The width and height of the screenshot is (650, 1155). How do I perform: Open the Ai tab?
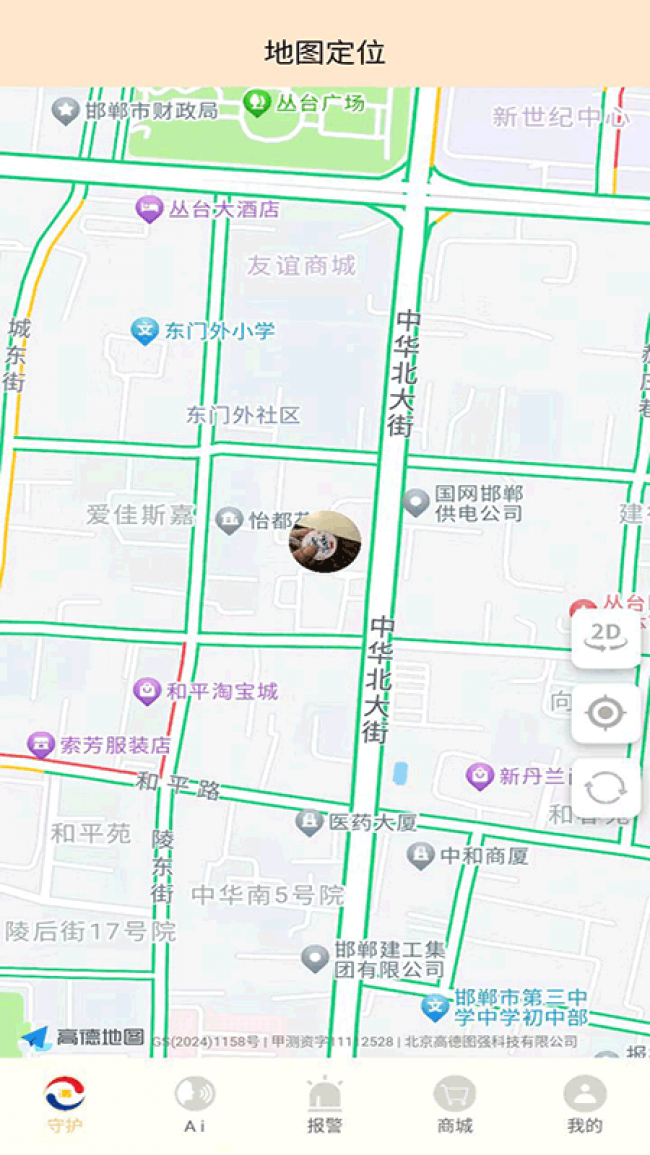[194, 1105]
